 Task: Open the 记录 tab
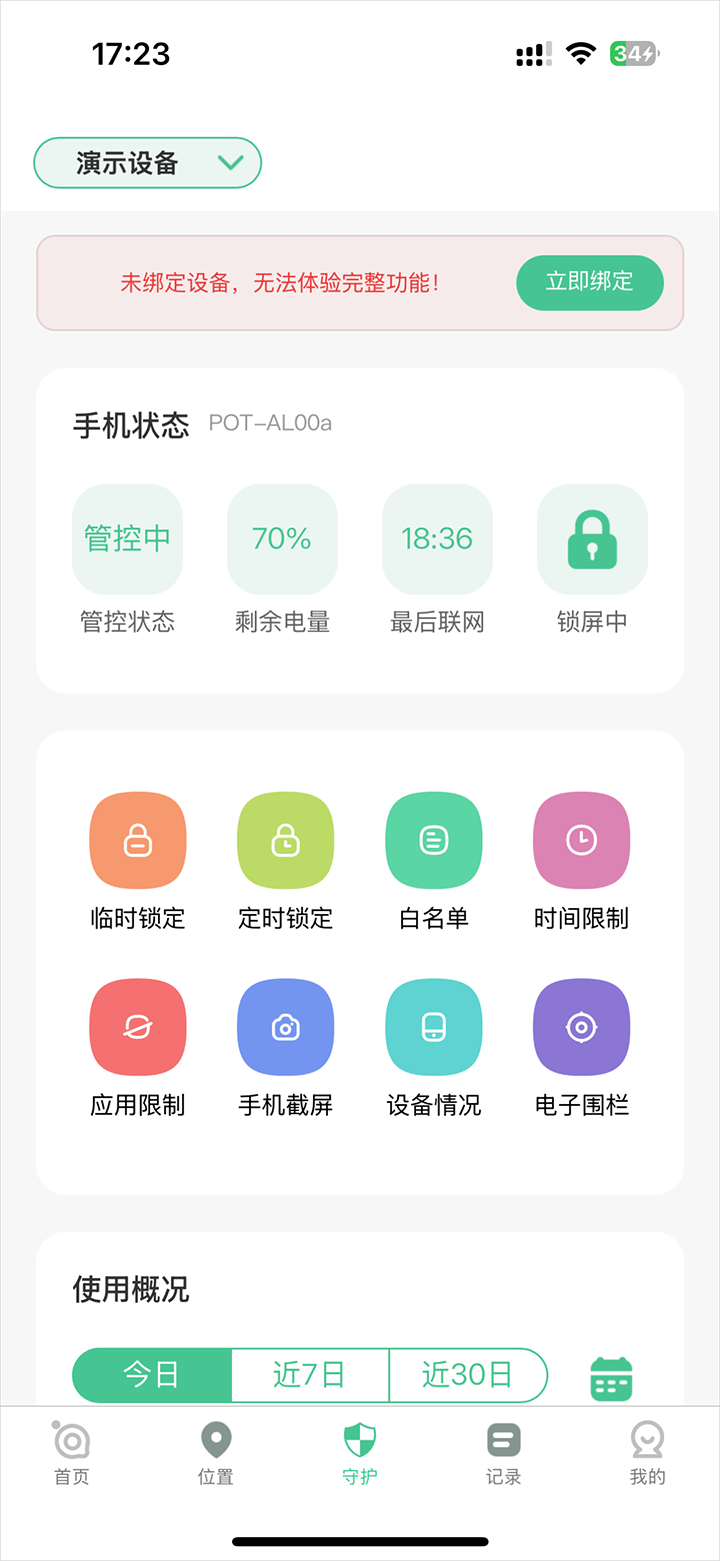coord(504,1454)
